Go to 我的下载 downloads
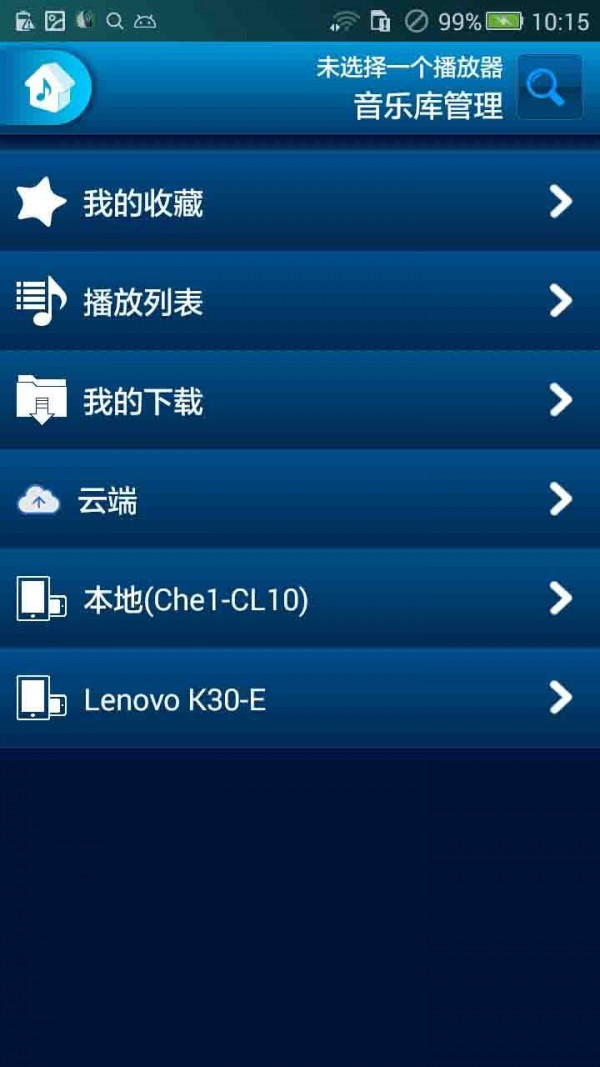This screenshot has height=1067, width=600. [x=300, y=400]
